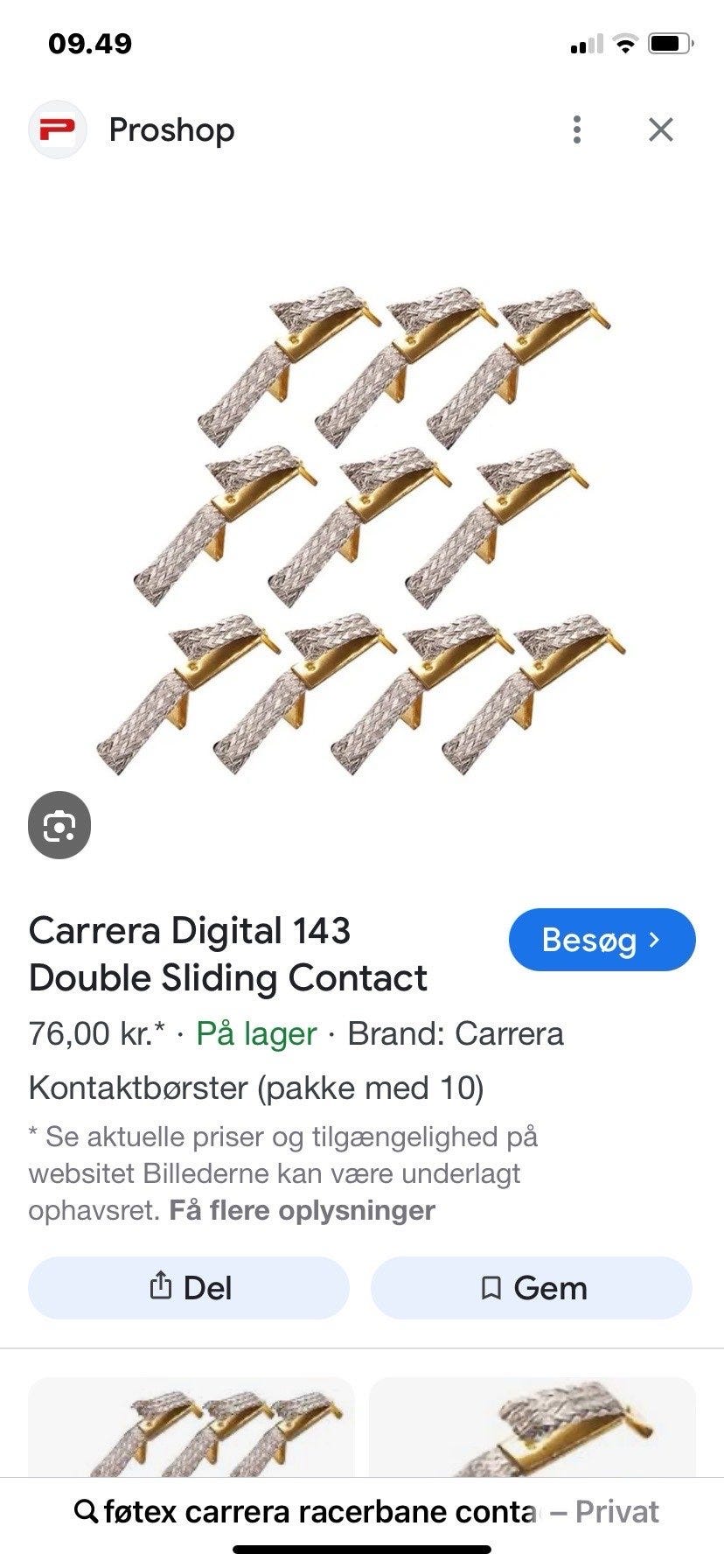
Task: Save the product with Gem
Action: coord(532,1287)
